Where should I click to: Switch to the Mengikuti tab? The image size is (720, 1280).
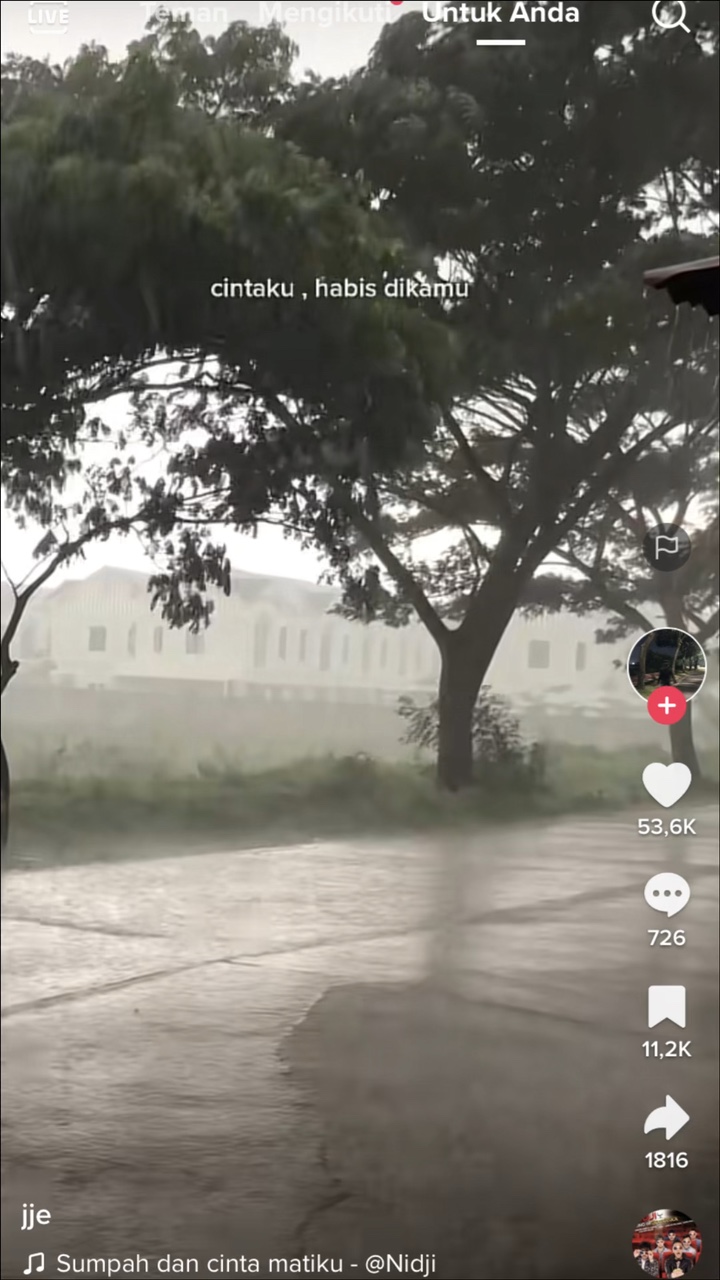tap(323, 14)
